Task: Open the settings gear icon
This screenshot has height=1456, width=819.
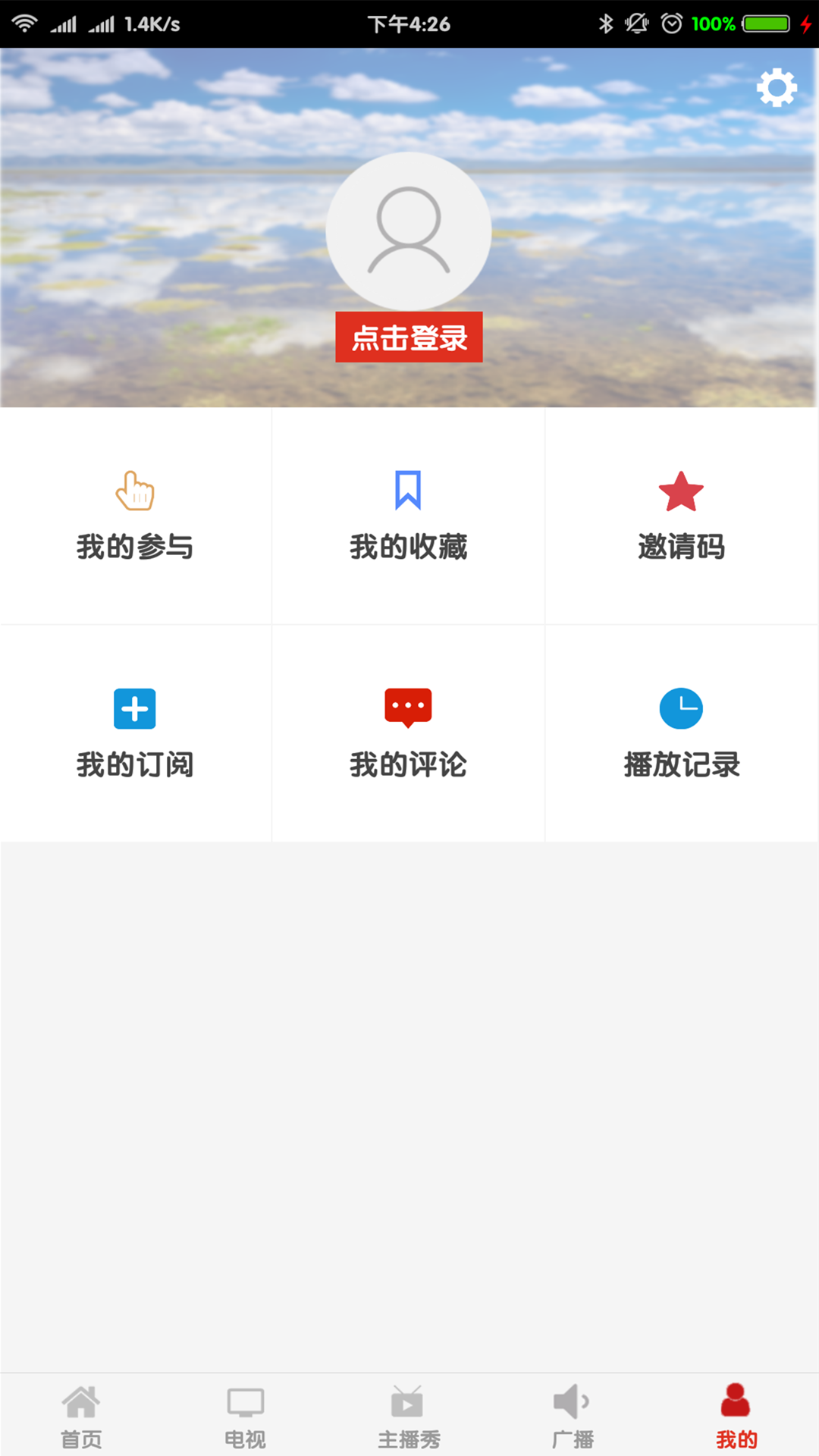Action: click(x=775, y=87)
